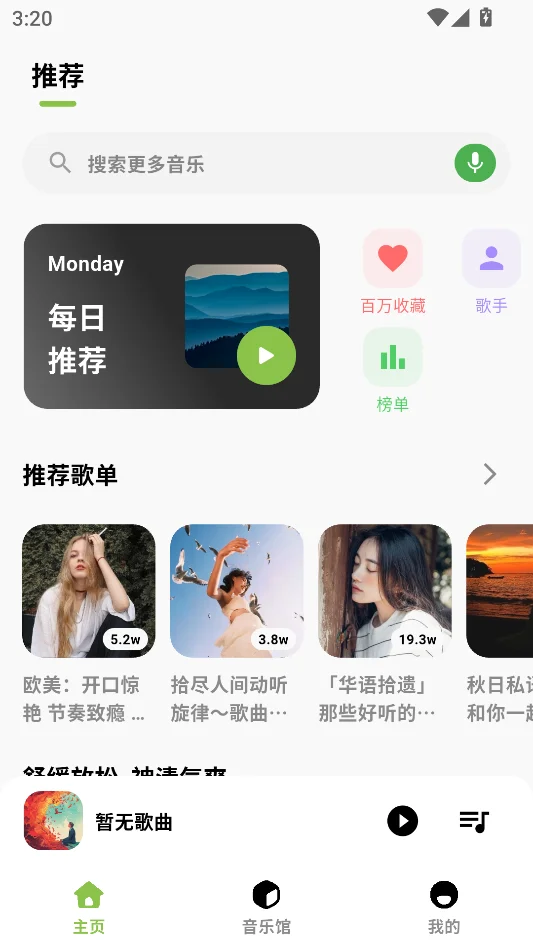533x948 pixels.
Task: Switch to the 我的 tab
Action: 444,907
